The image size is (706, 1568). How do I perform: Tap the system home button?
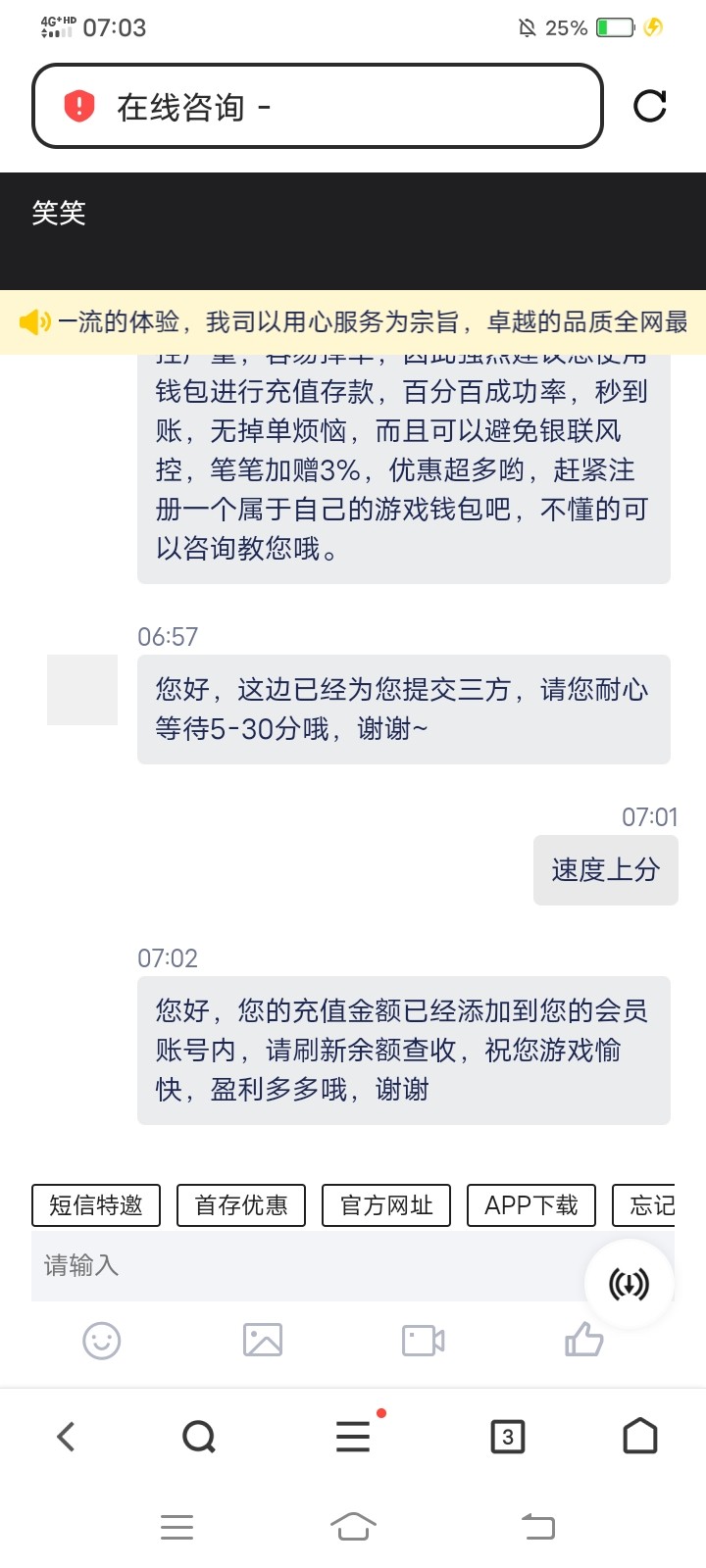tap(353, 1526)
